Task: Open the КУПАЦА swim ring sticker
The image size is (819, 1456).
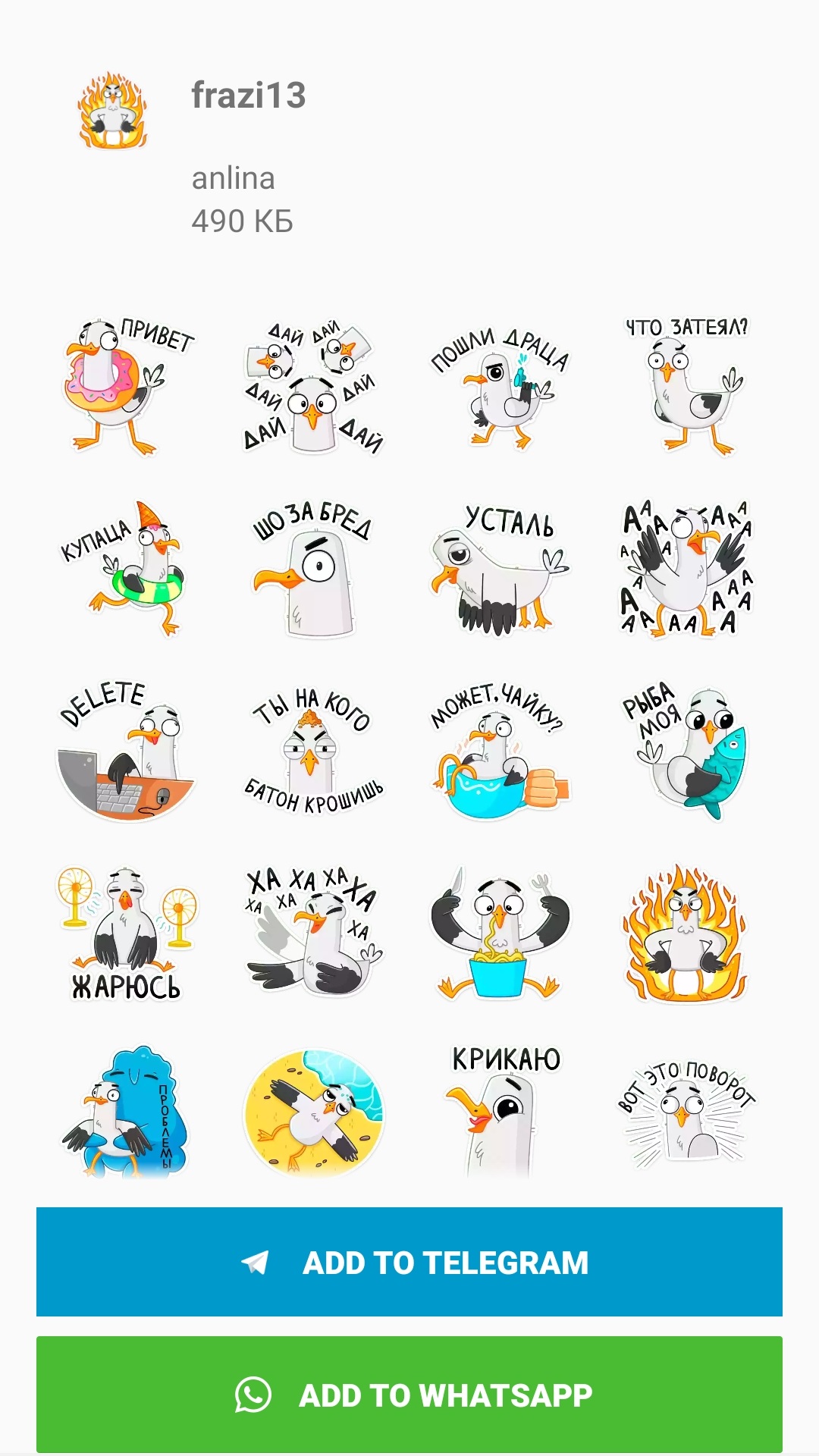Action: [x=125, y=569]
